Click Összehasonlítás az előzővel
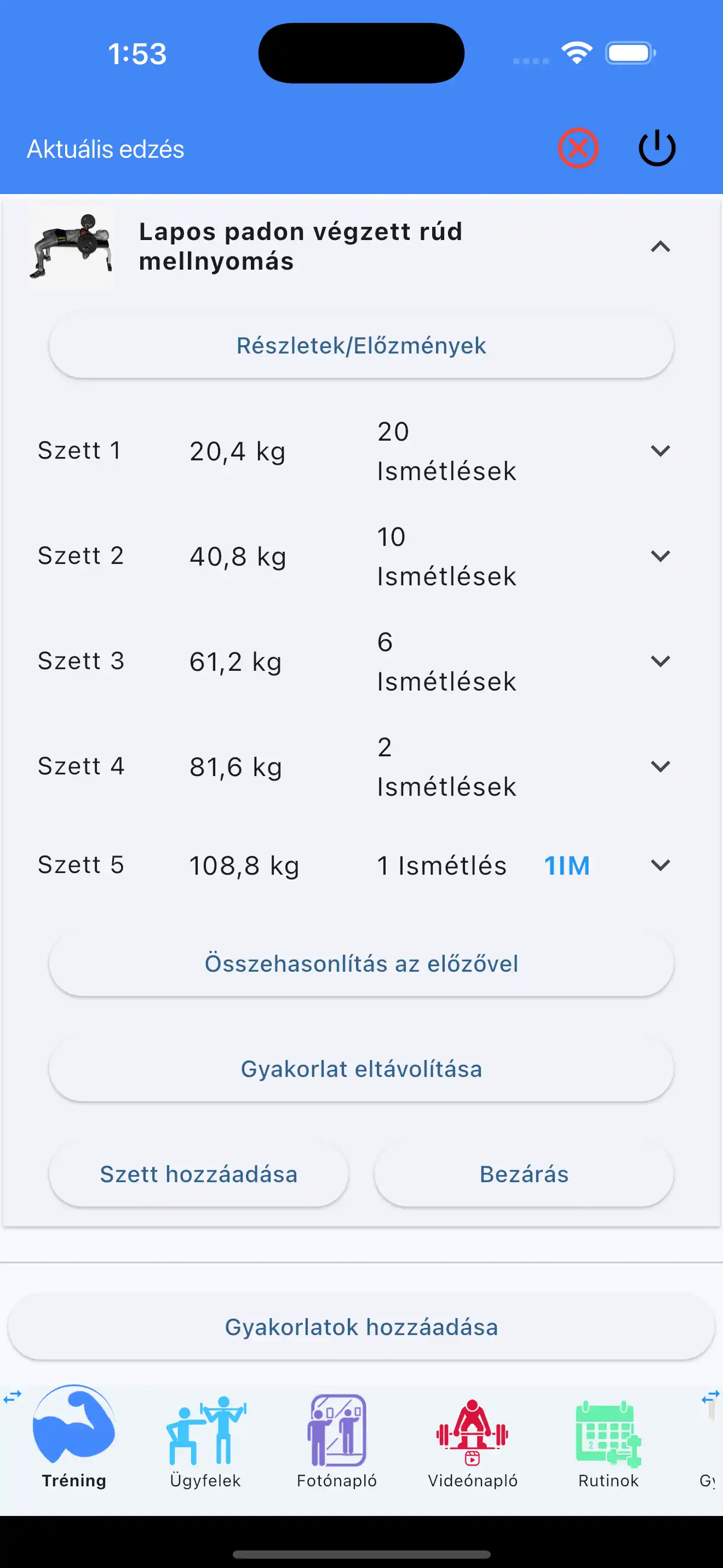The height and width of the screenshot is (1568, 723). coord(361,963)
